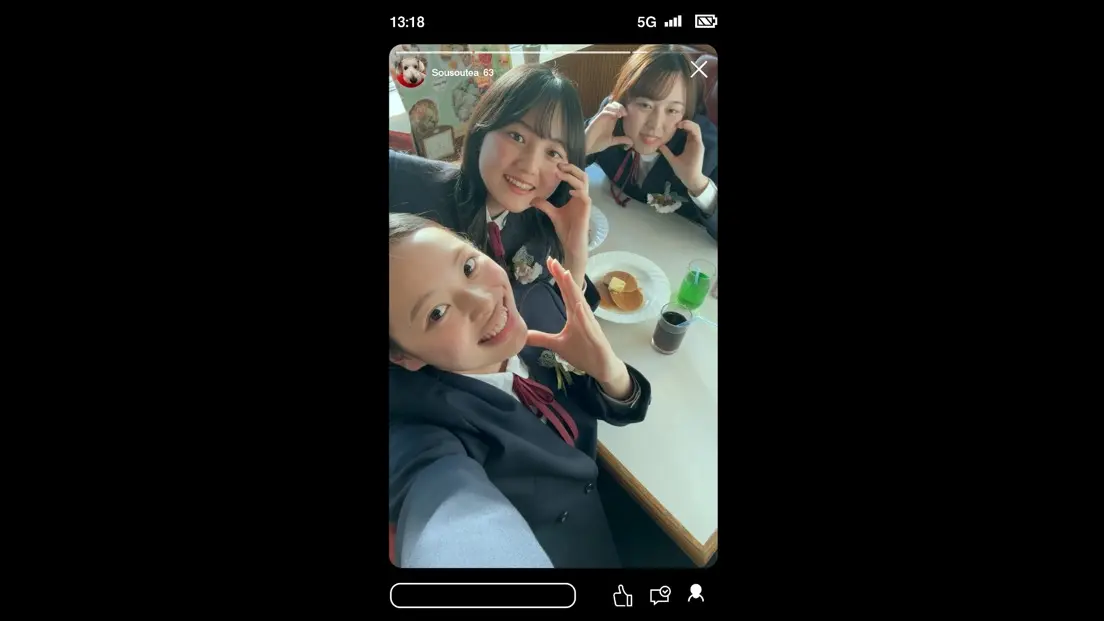Open Sousoutea's profile avatar
The image size is (1104, 621).
point(410,71)
